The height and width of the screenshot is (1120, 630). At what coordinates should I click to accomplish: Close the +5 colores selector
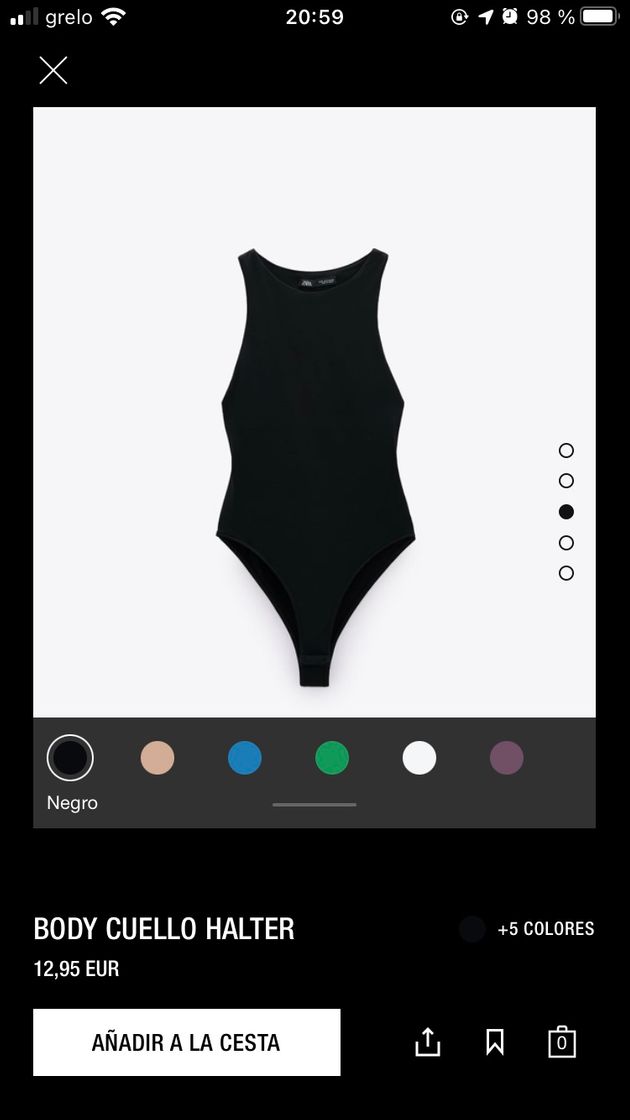point(527,929)
